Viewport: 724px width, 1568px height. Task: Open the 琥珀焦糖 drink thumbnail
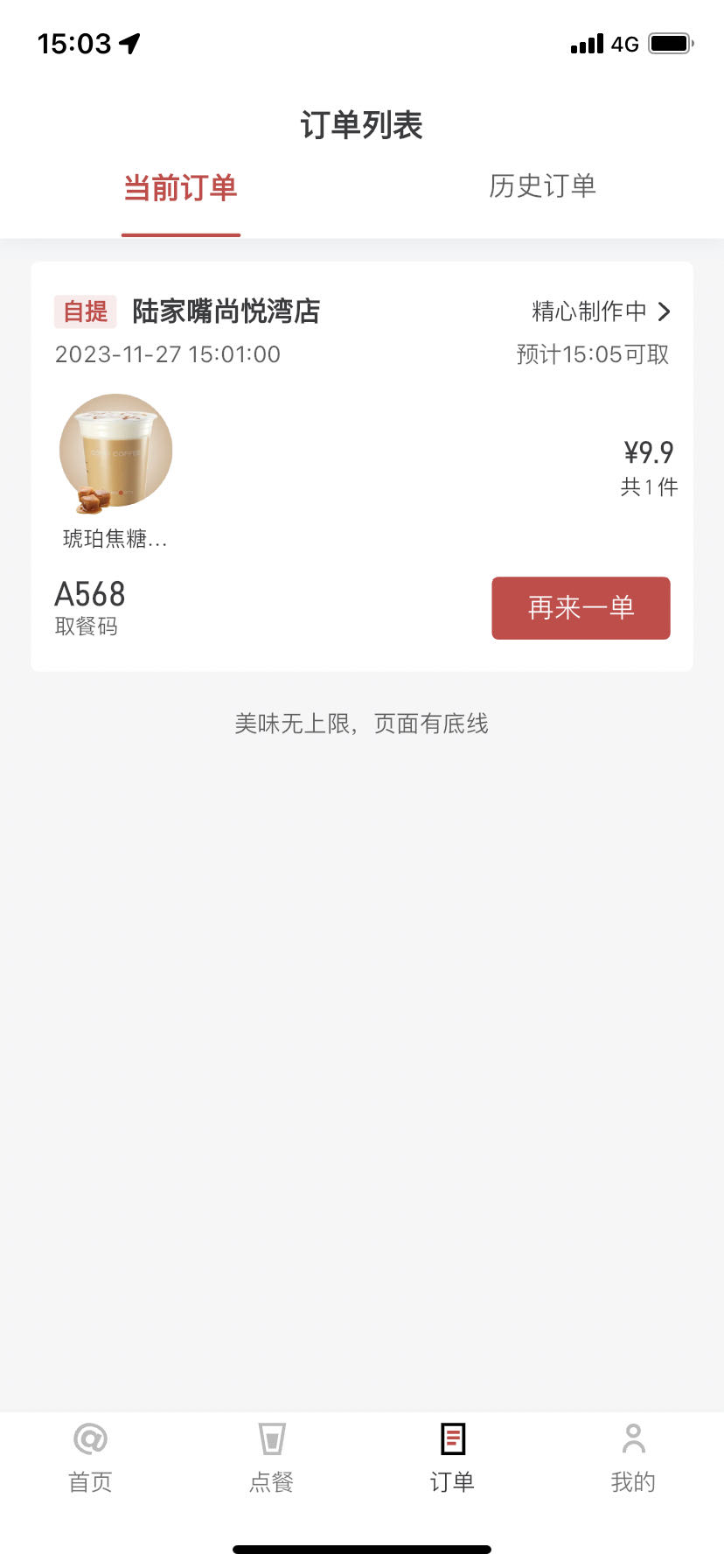tap(115, 451)
